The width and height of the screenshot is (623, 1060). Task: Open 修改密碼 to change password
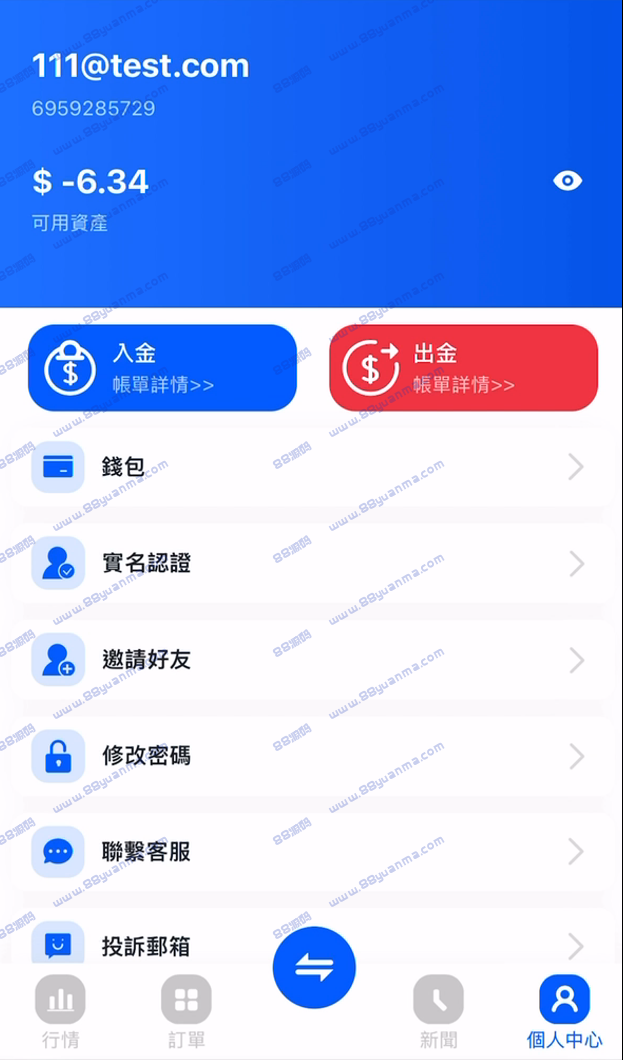tap(312, 756)
